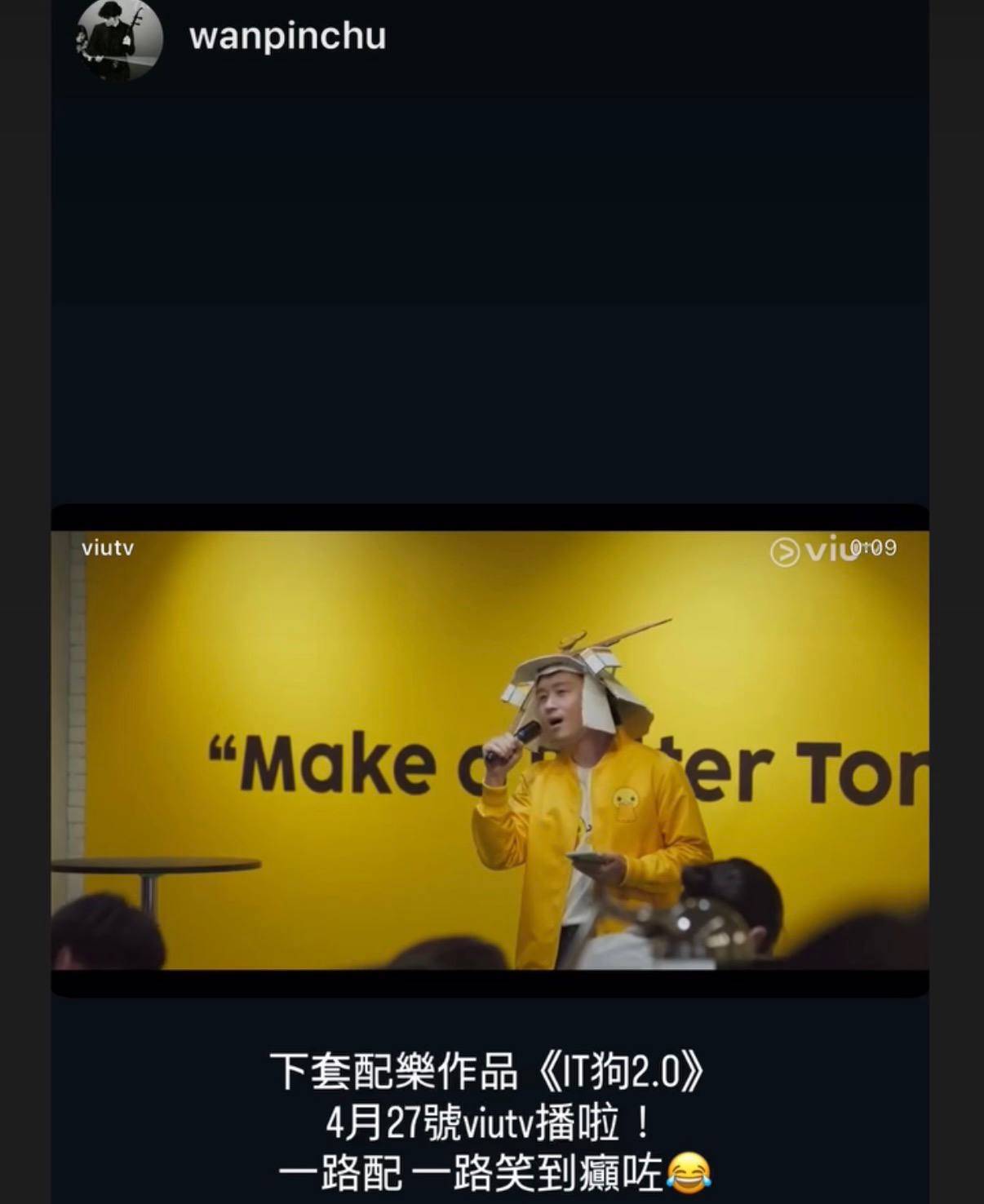984x1204 pixels.
Task: Tap the wanpinchu username
Action: (x=287, y=37)
